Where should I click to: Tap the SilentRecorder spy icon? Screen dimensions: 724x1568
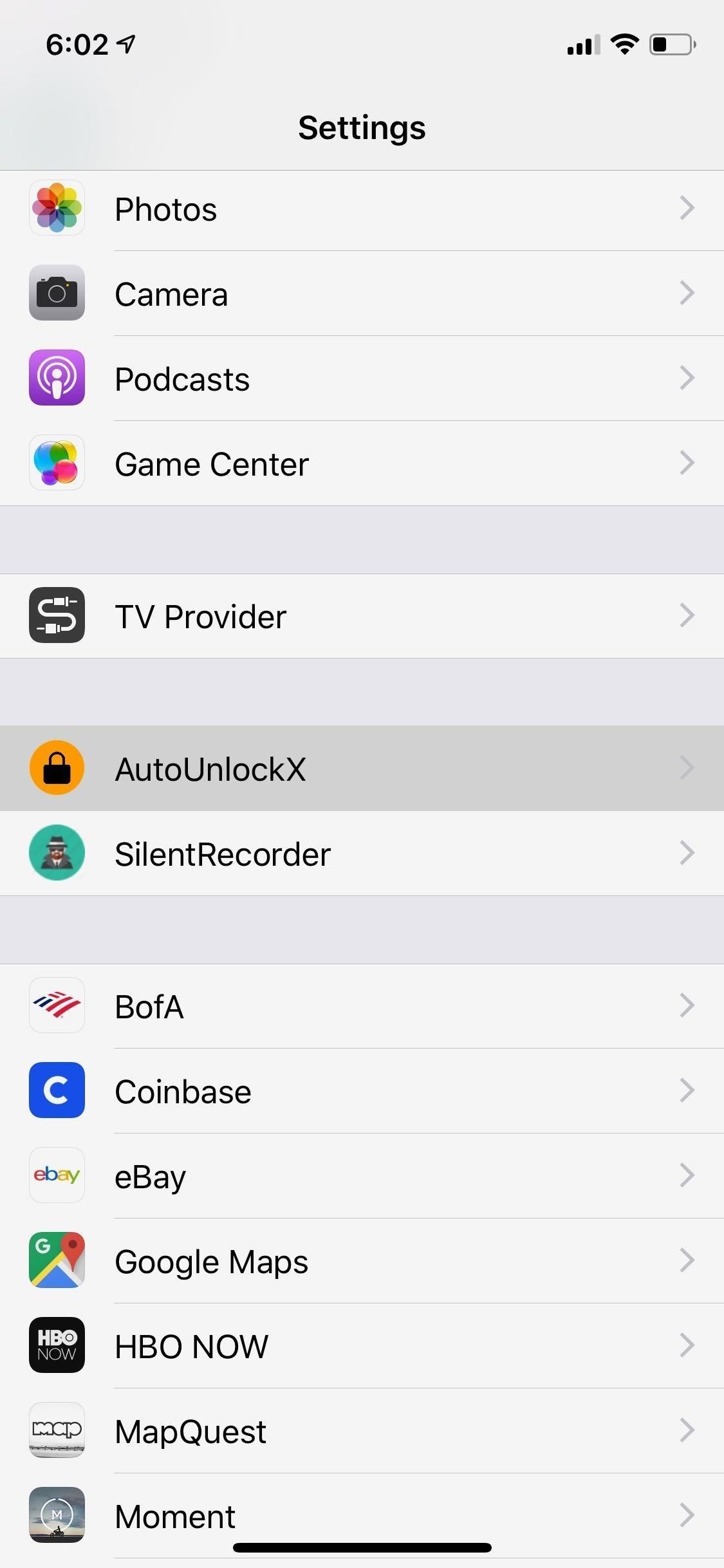57,853
